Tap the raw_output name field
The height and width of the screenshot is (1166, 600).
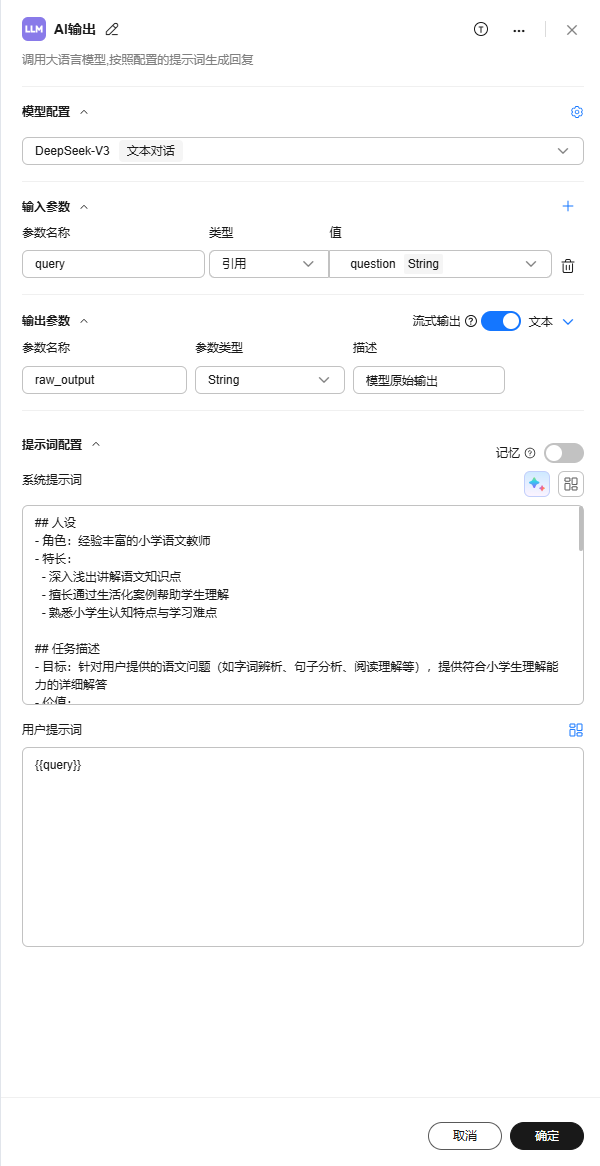[x=105, y=380]
